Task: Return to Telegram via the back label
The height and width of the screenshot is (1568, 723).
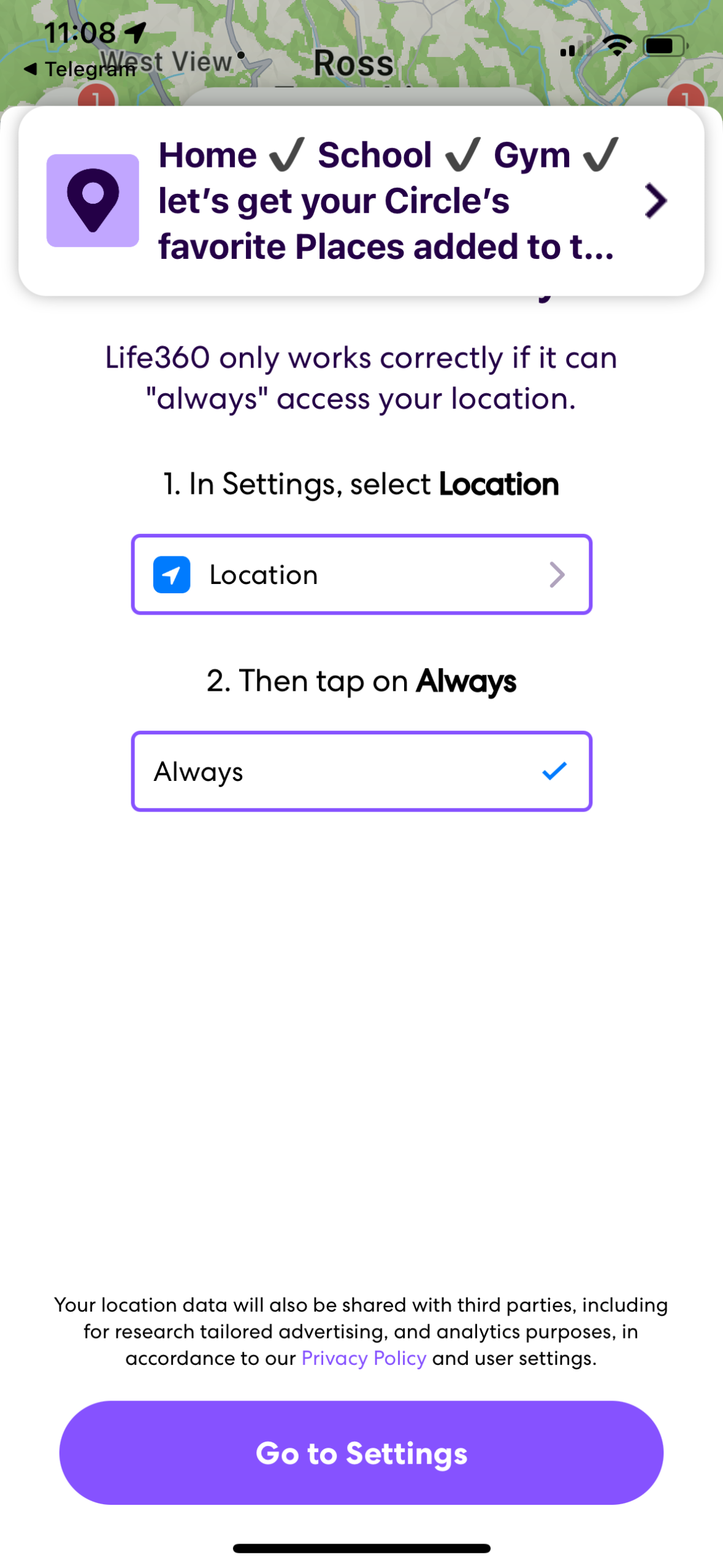Action: (x=80, y=67)
